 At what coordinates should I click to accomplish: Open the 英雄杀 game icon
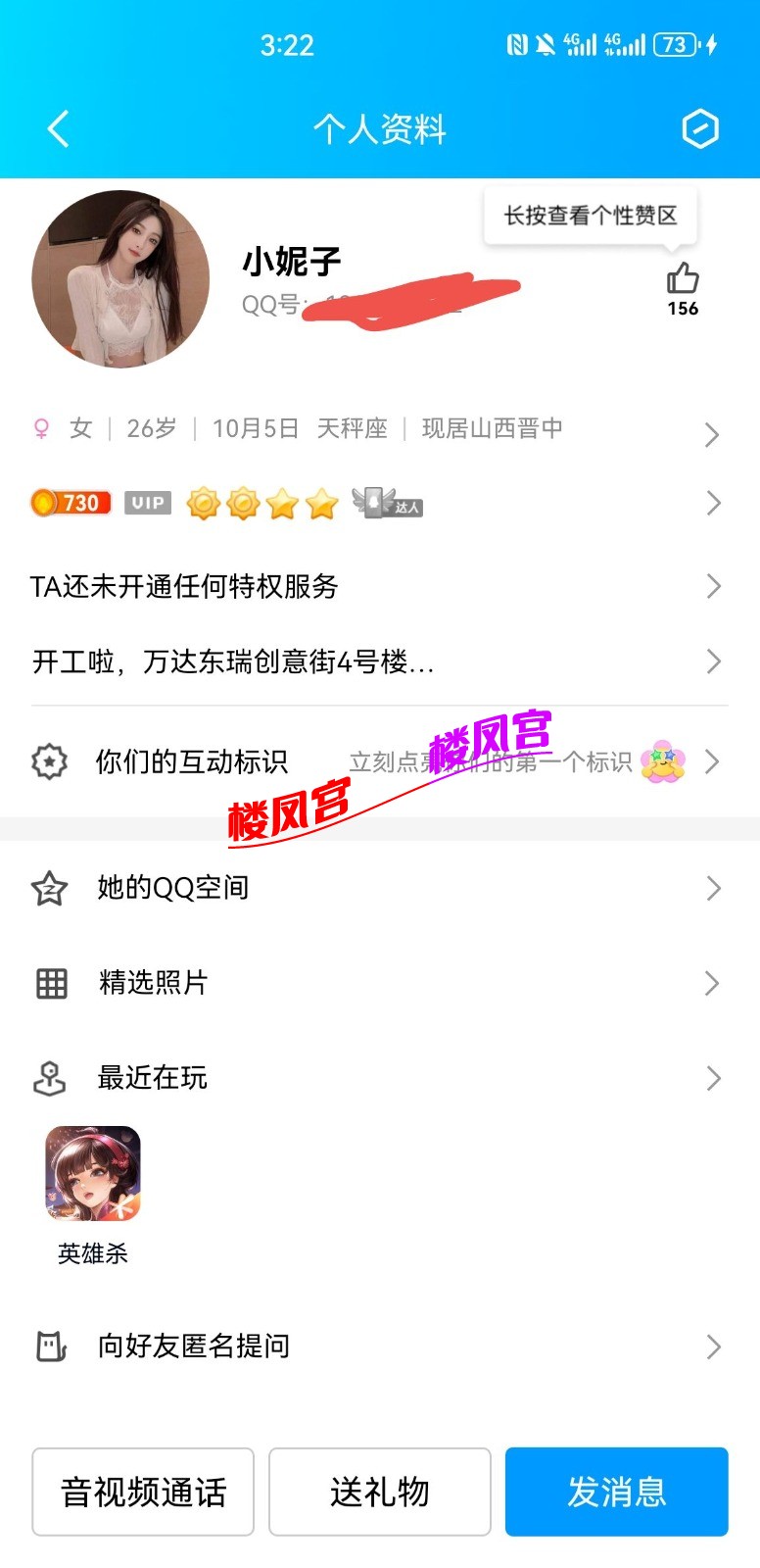tap(93, 1174)
